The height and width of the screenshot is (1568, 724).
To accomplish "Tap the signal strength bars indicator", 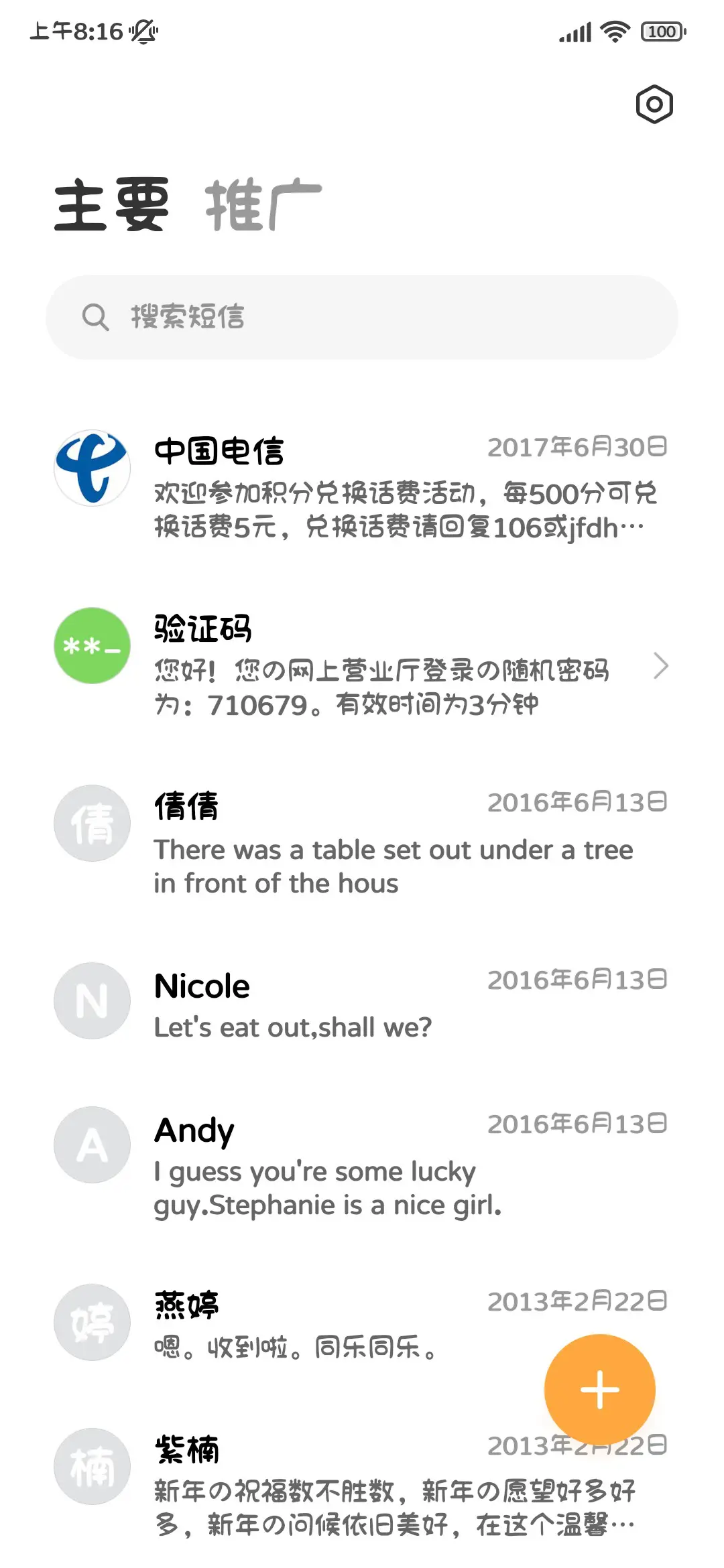I will tap(575, 30).
